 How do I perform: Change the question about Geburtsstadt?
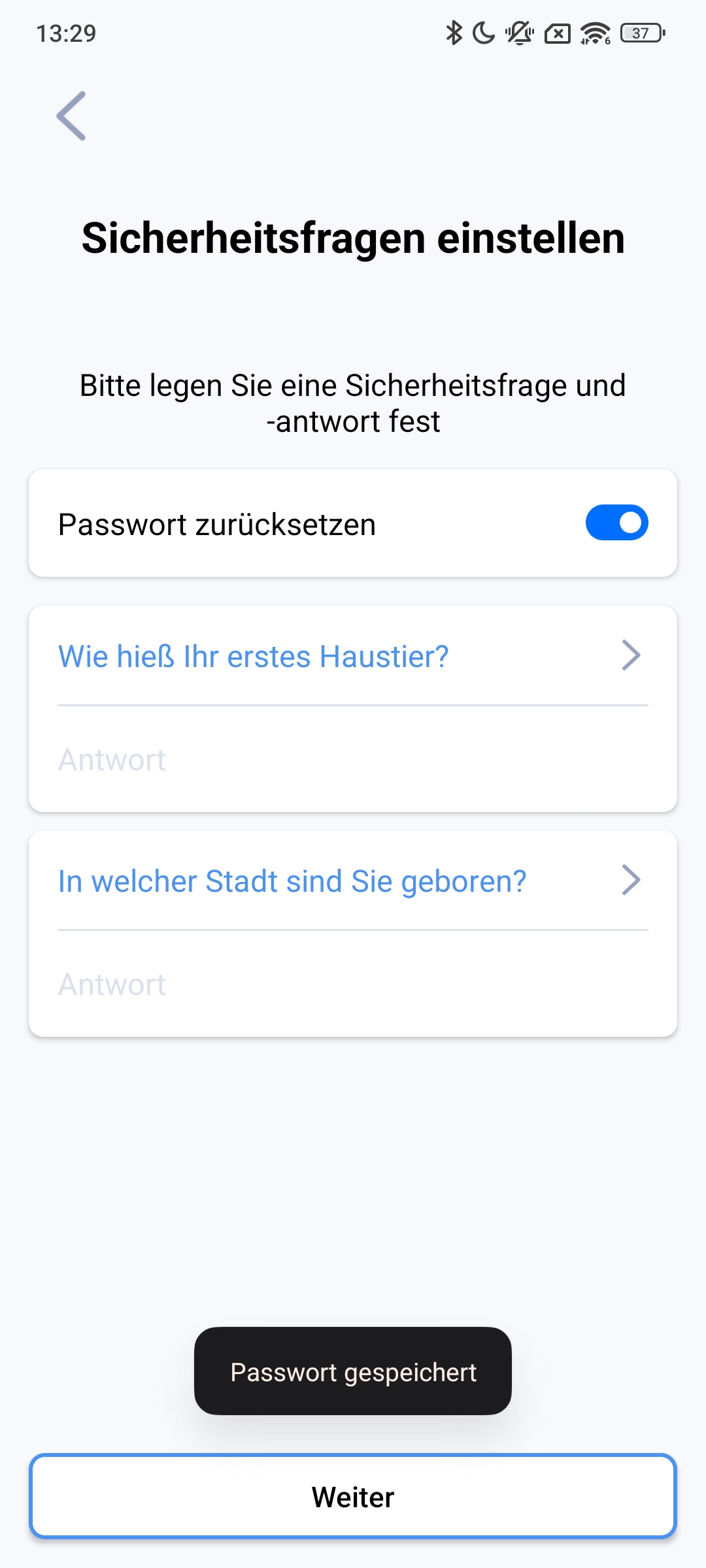tap(352, 881)
